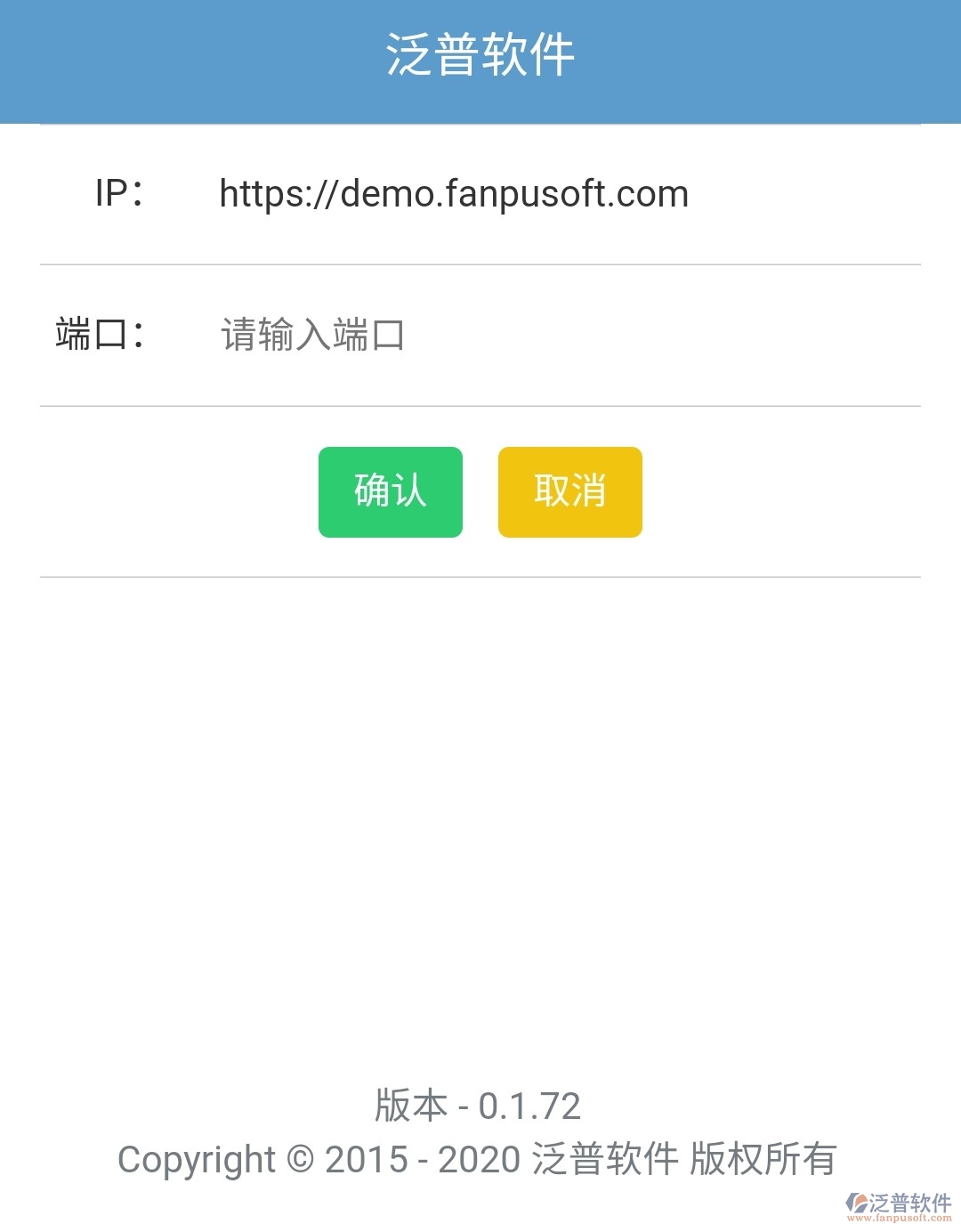This screenshot has width=961, height=1232.
Task: Click the IP field showing https://demo.fanpusoft.com
Action: 454,194
